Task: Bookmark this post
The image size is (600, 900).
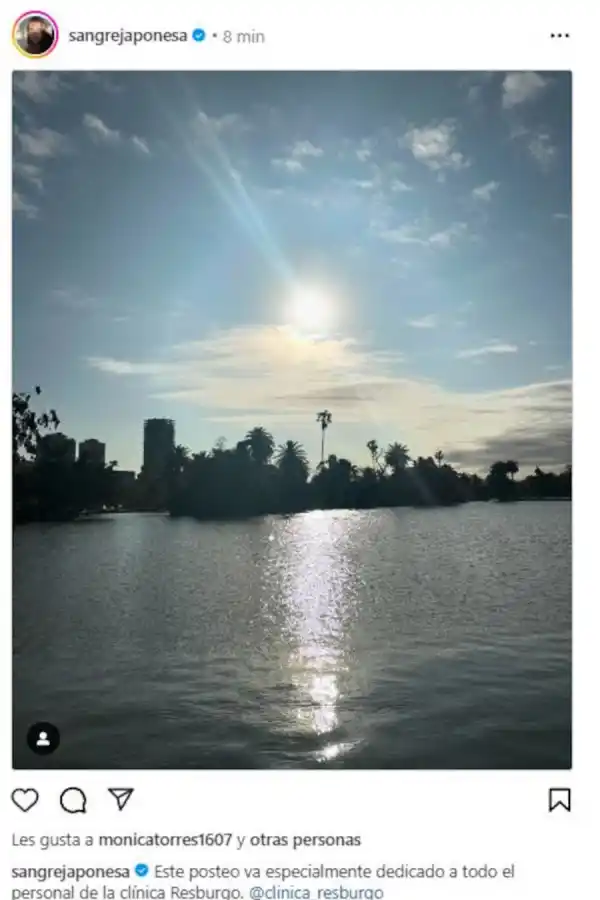Action: [x=560, y=799]
